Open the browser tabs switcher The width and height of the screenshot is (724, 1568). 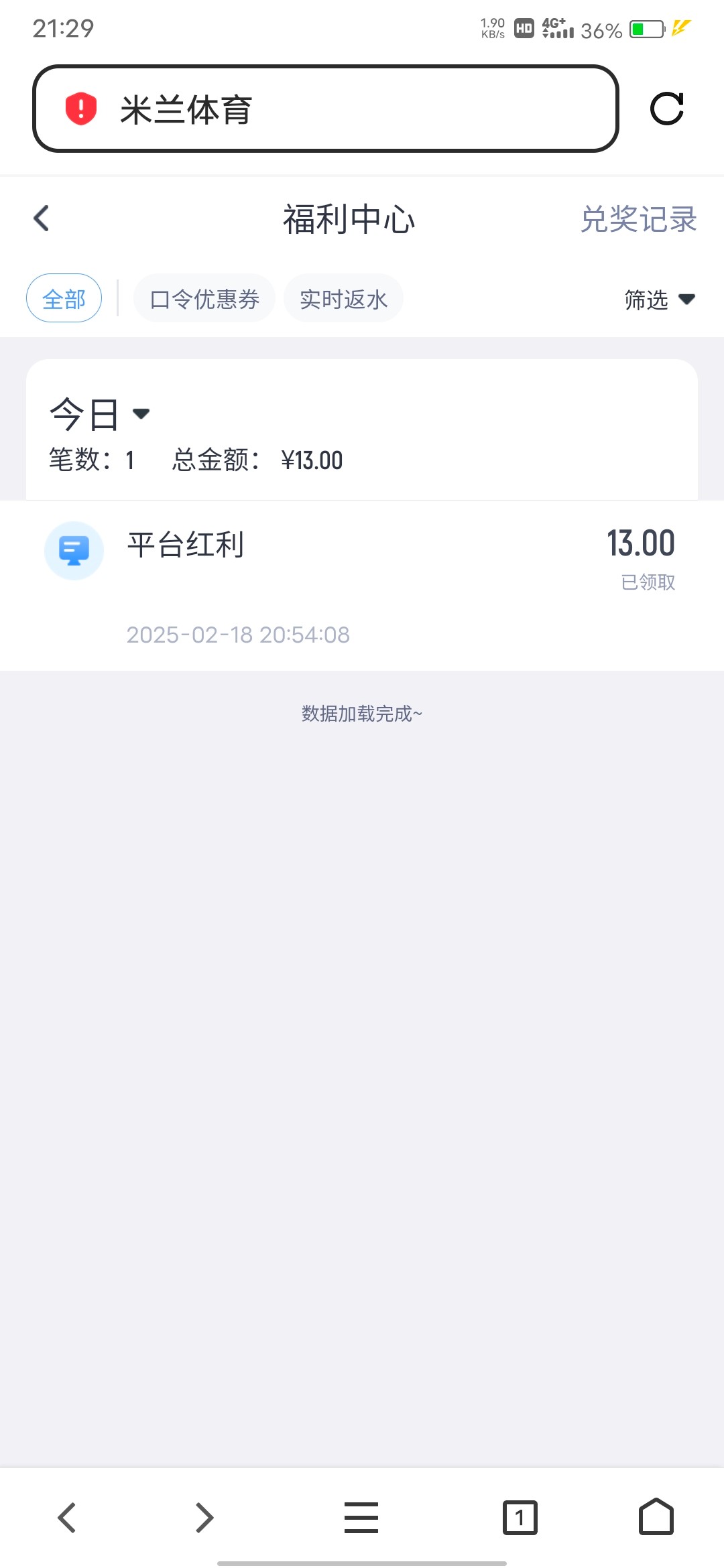click(x=520, y=1517)
